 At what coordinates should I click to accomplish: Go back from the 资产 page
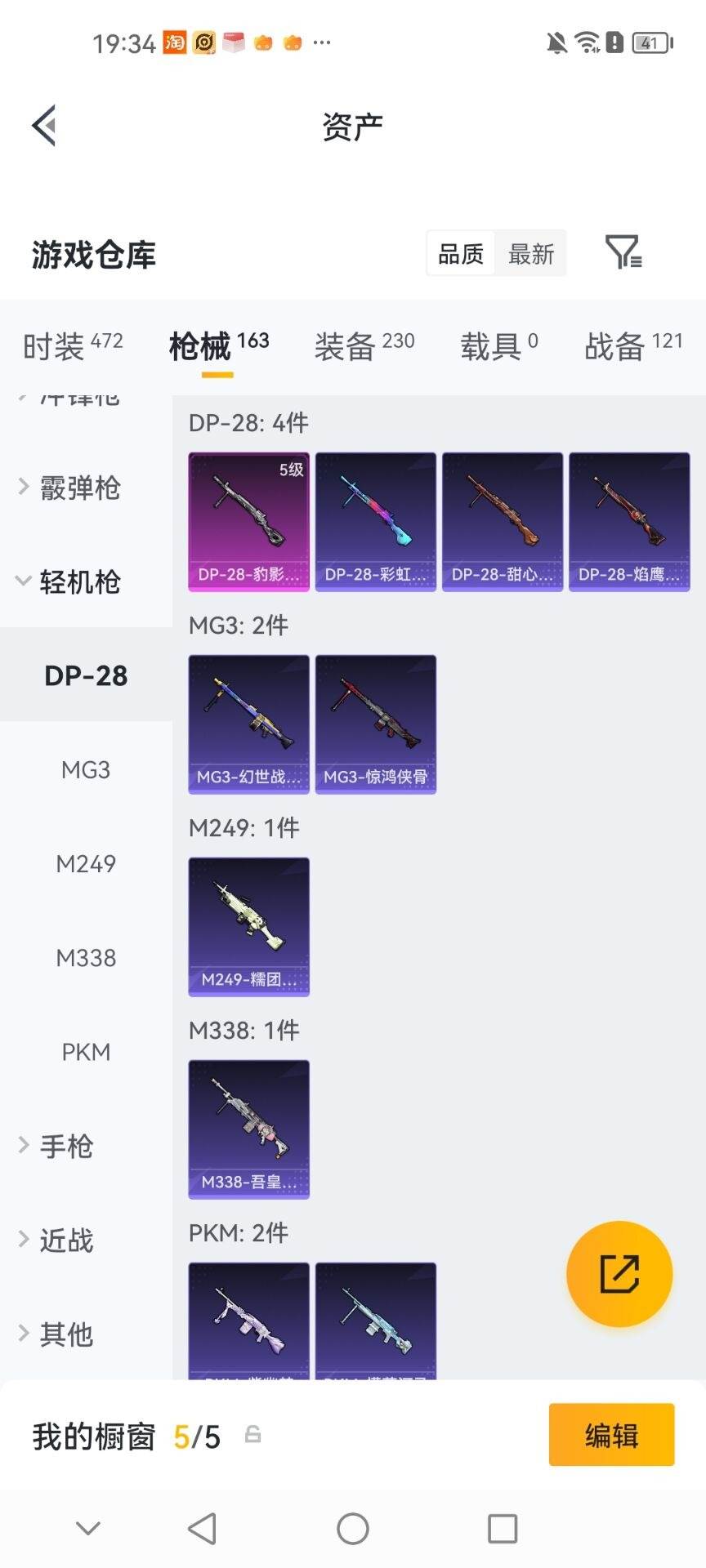44,126
